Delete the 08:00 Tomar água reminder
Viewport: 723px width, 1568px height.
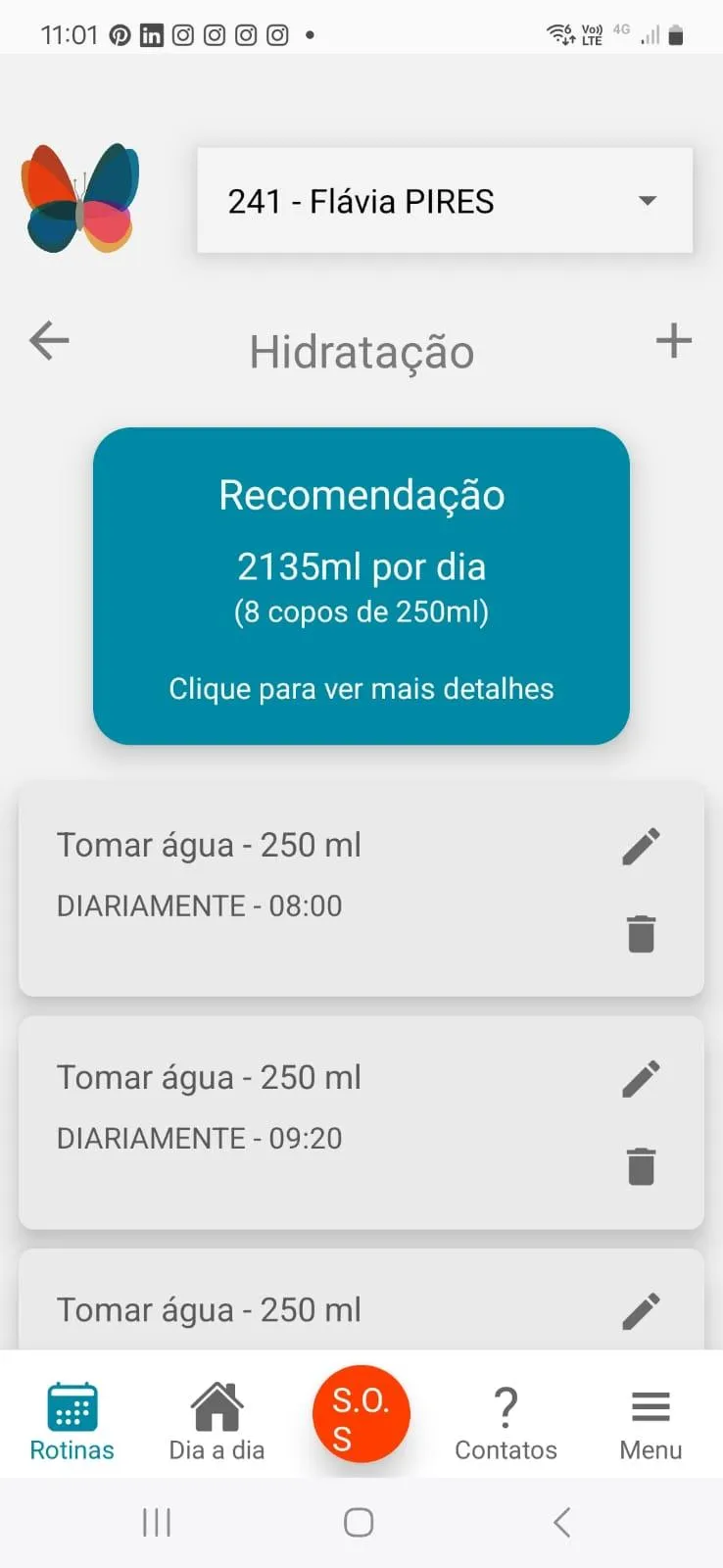(642, 933)
